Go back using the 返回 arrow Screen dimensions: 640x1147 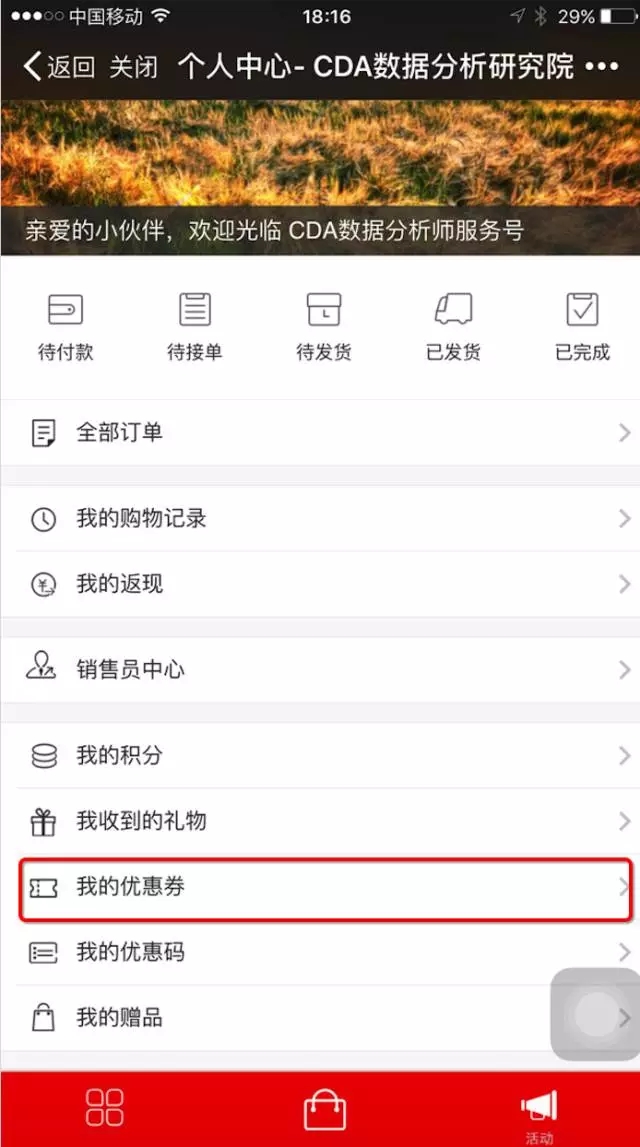tap(59, 67)
